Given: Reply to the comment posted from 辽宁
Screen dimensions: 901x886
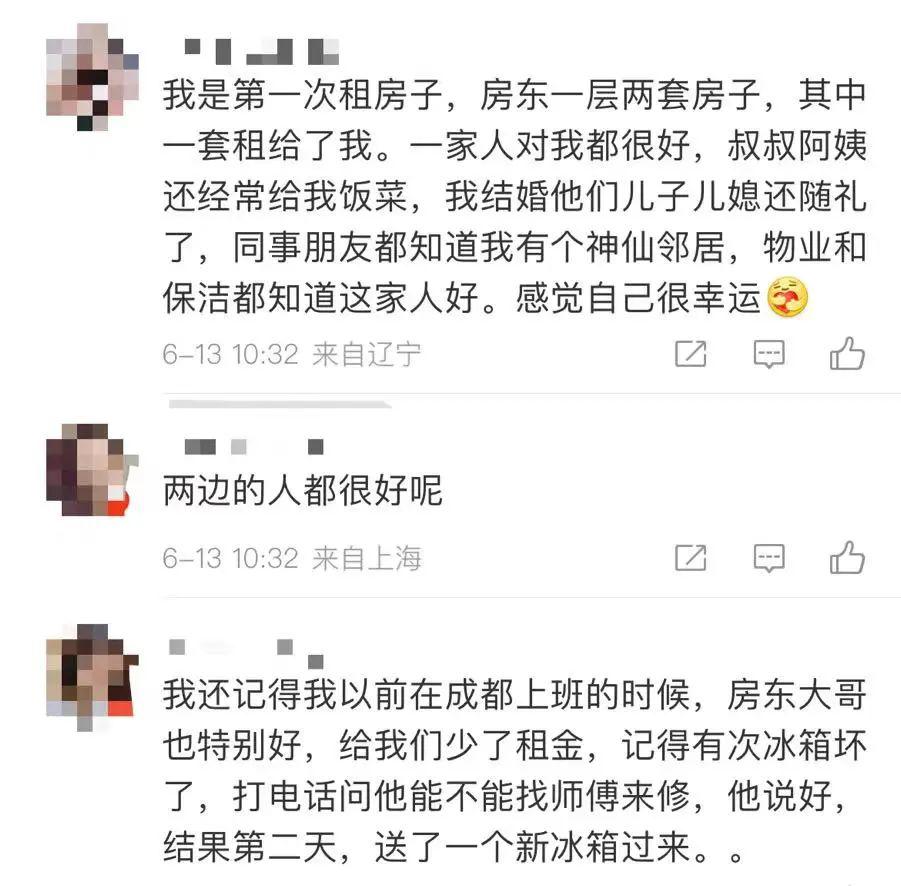Looking at the screenshot, I should point(768,354).
